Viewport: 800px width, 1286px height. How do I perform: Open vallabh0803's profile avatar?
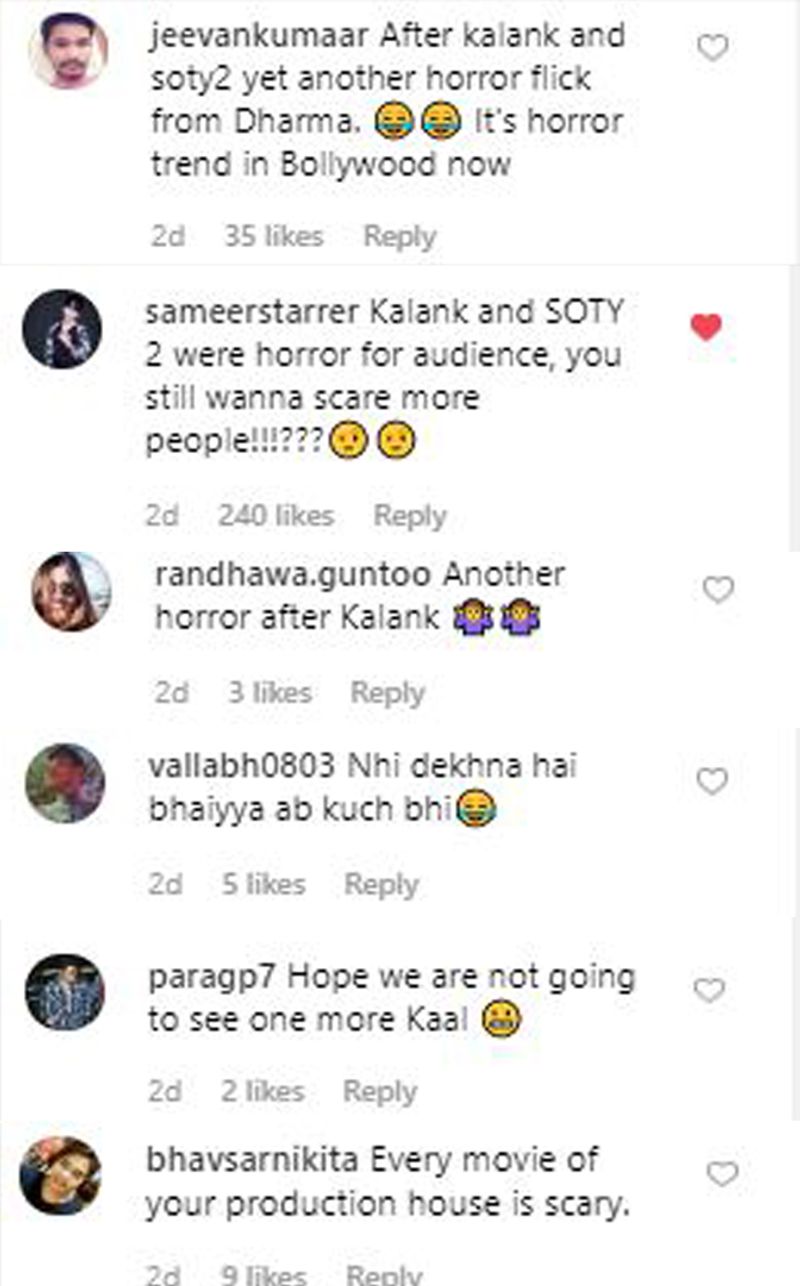[x=65, y=783]
